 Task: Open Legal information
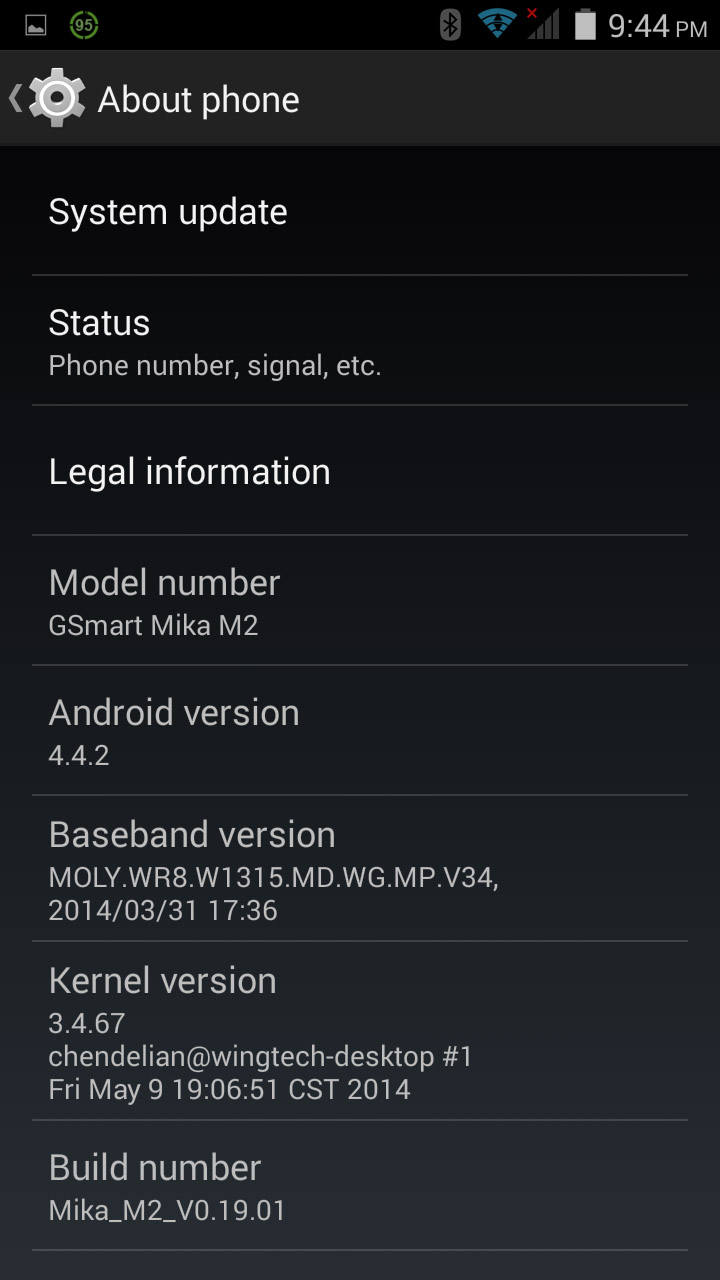(x=360, y=471)
